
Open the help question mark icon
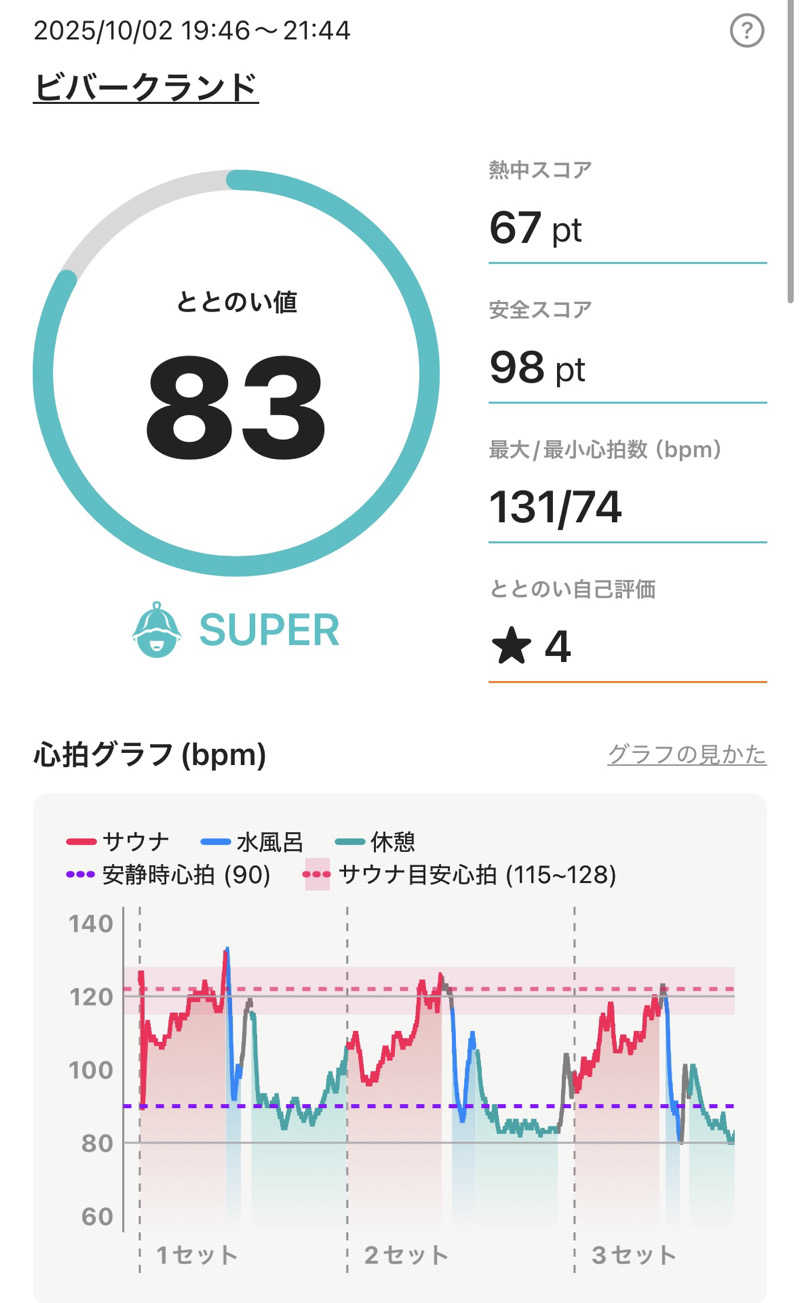(x=746, y=31)
